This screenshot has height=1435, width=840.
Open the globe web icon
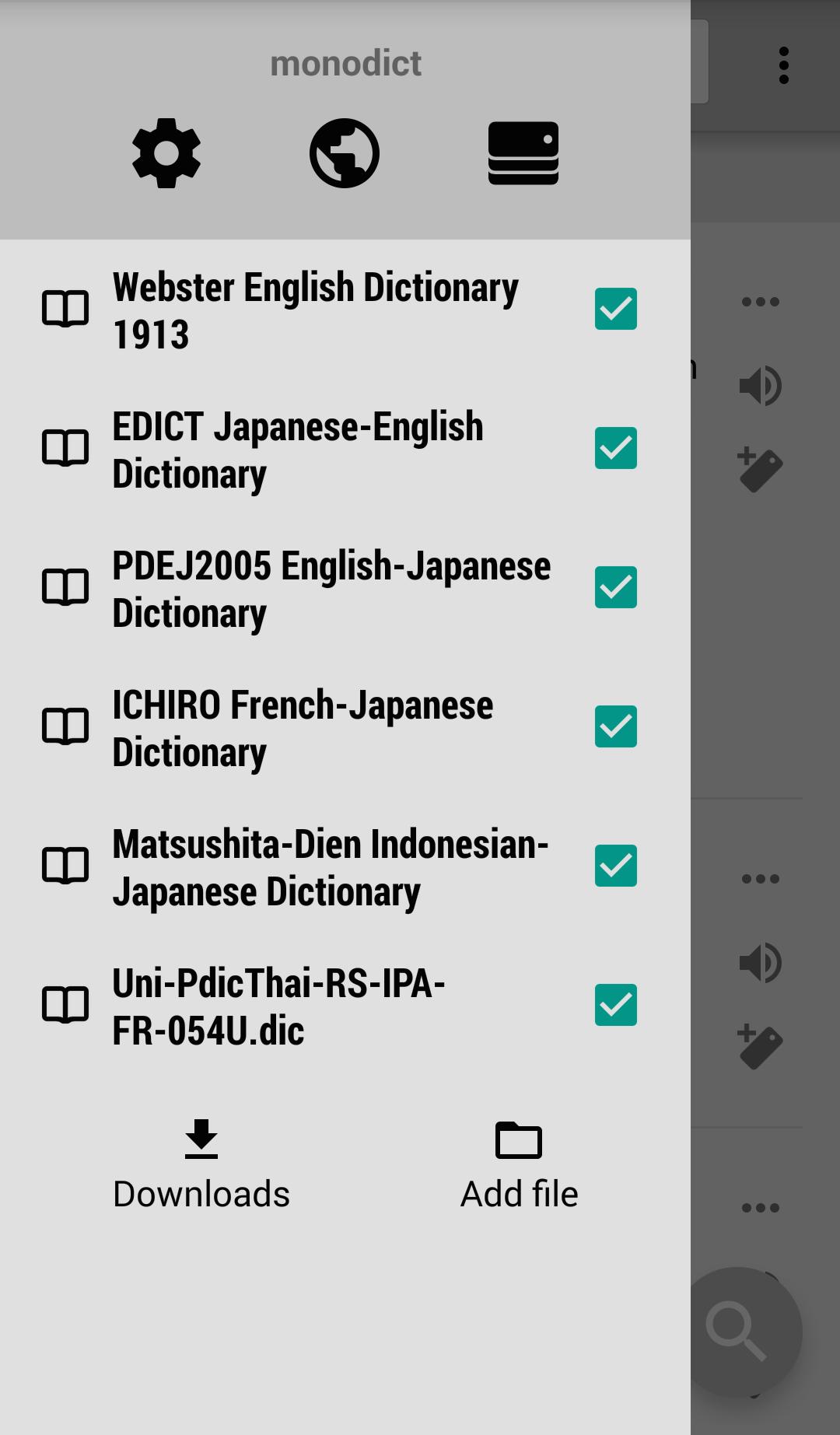345,153
